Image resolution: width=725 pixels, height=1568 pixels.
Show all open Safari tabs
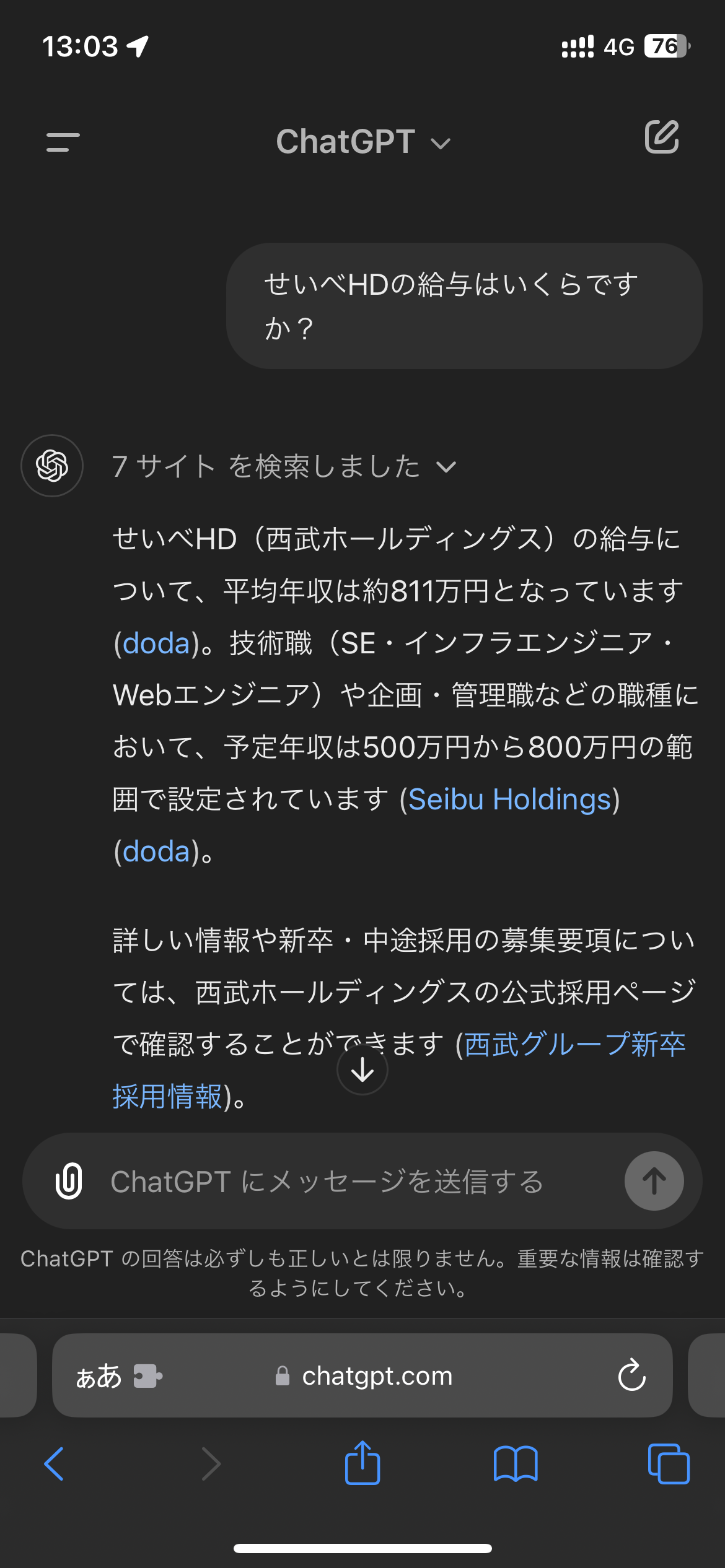pos(669,1464)
